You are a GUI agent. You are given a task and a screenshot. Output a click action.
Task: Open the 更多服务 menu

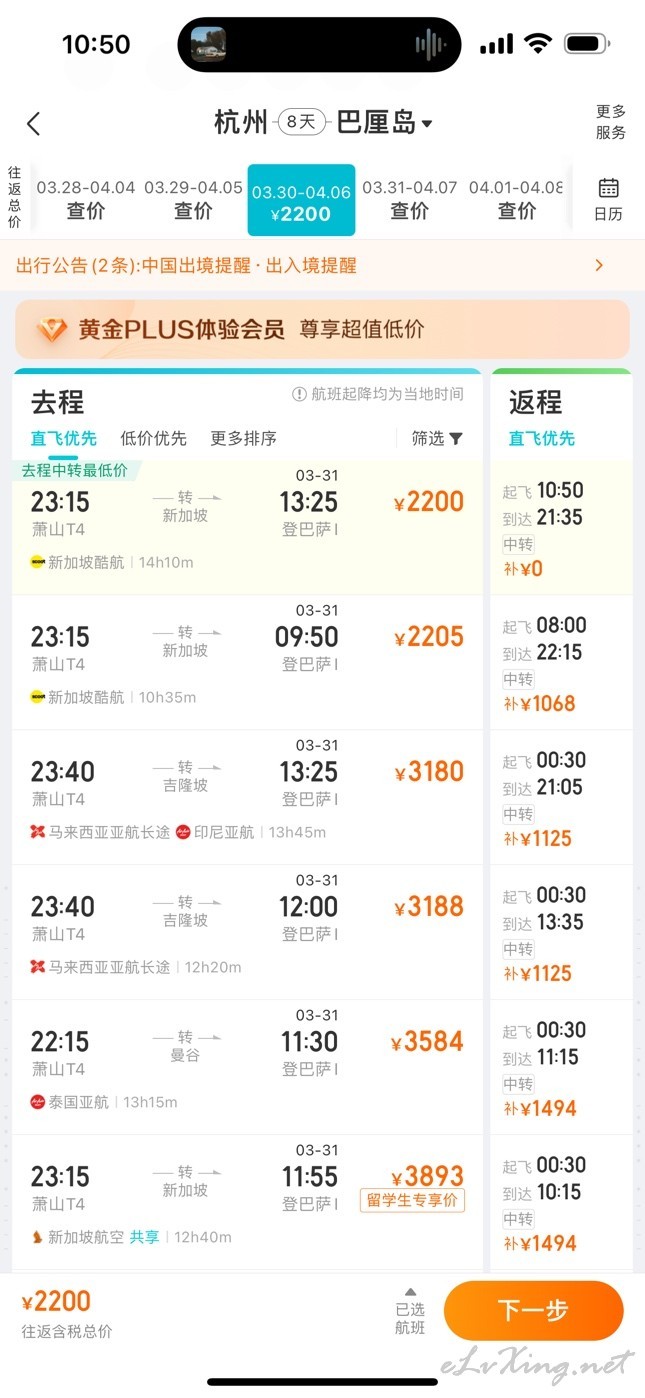click(610, 122)
